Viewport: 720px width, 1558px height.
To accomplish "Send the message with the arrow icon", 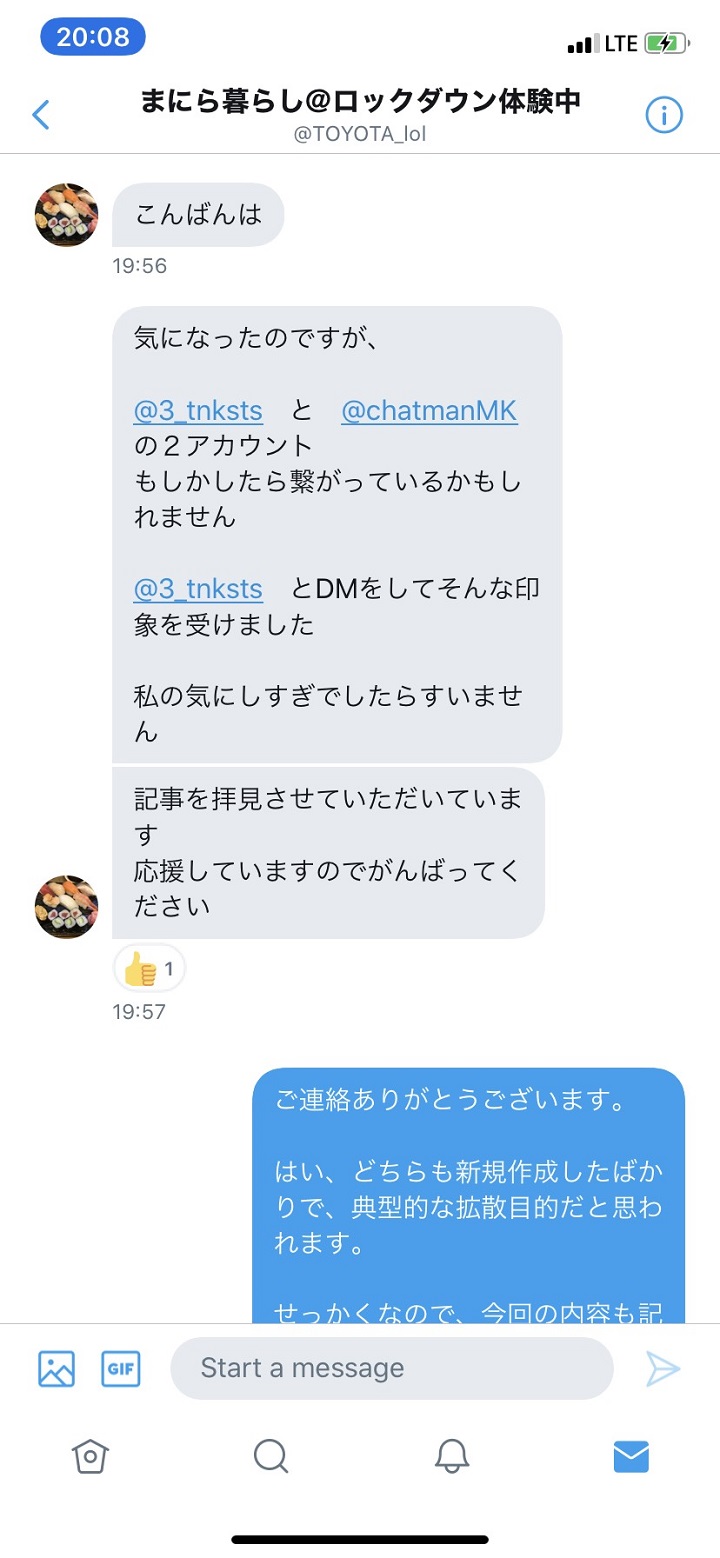I will 662,1368.
